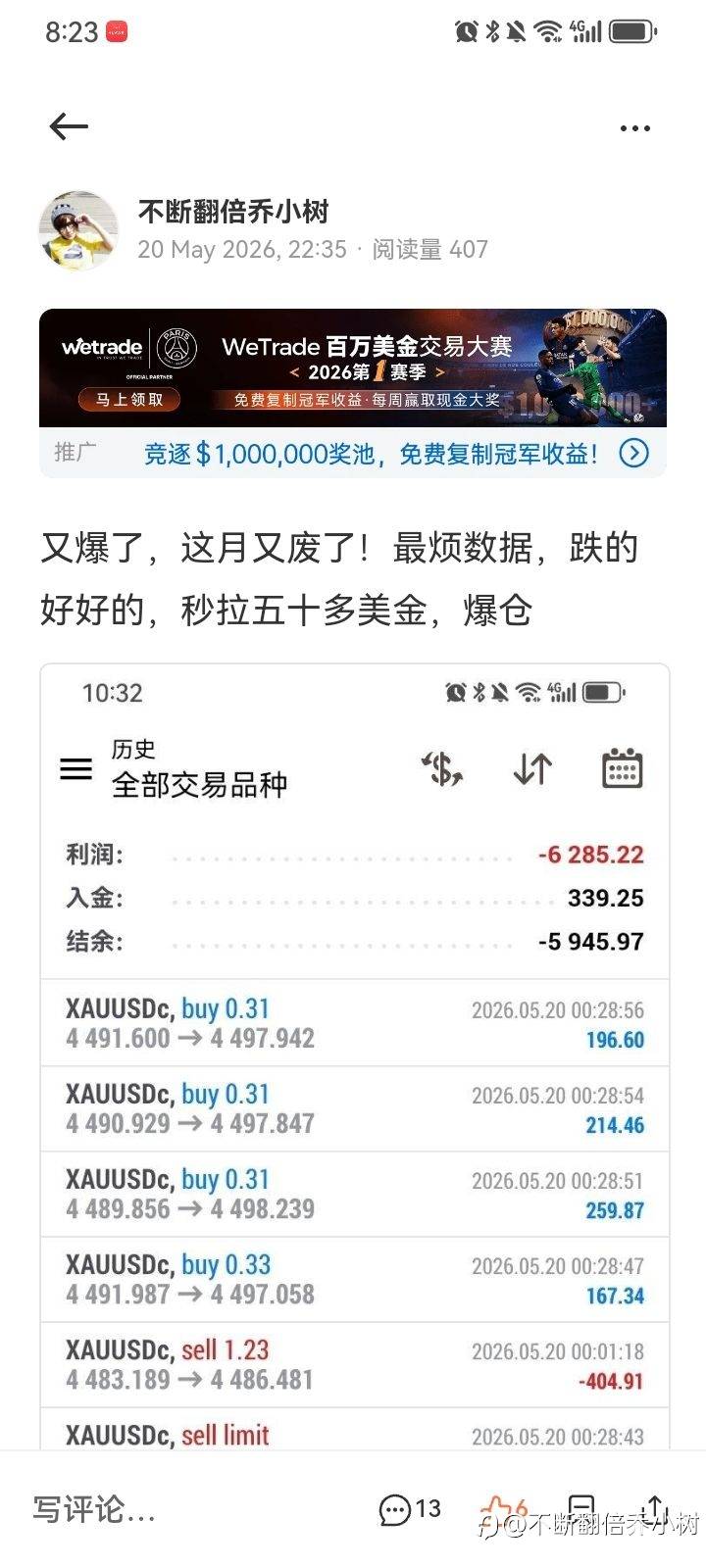706x1568 pixels.
Task: Share this post via the share icon
Action: tap(655, 1509)
